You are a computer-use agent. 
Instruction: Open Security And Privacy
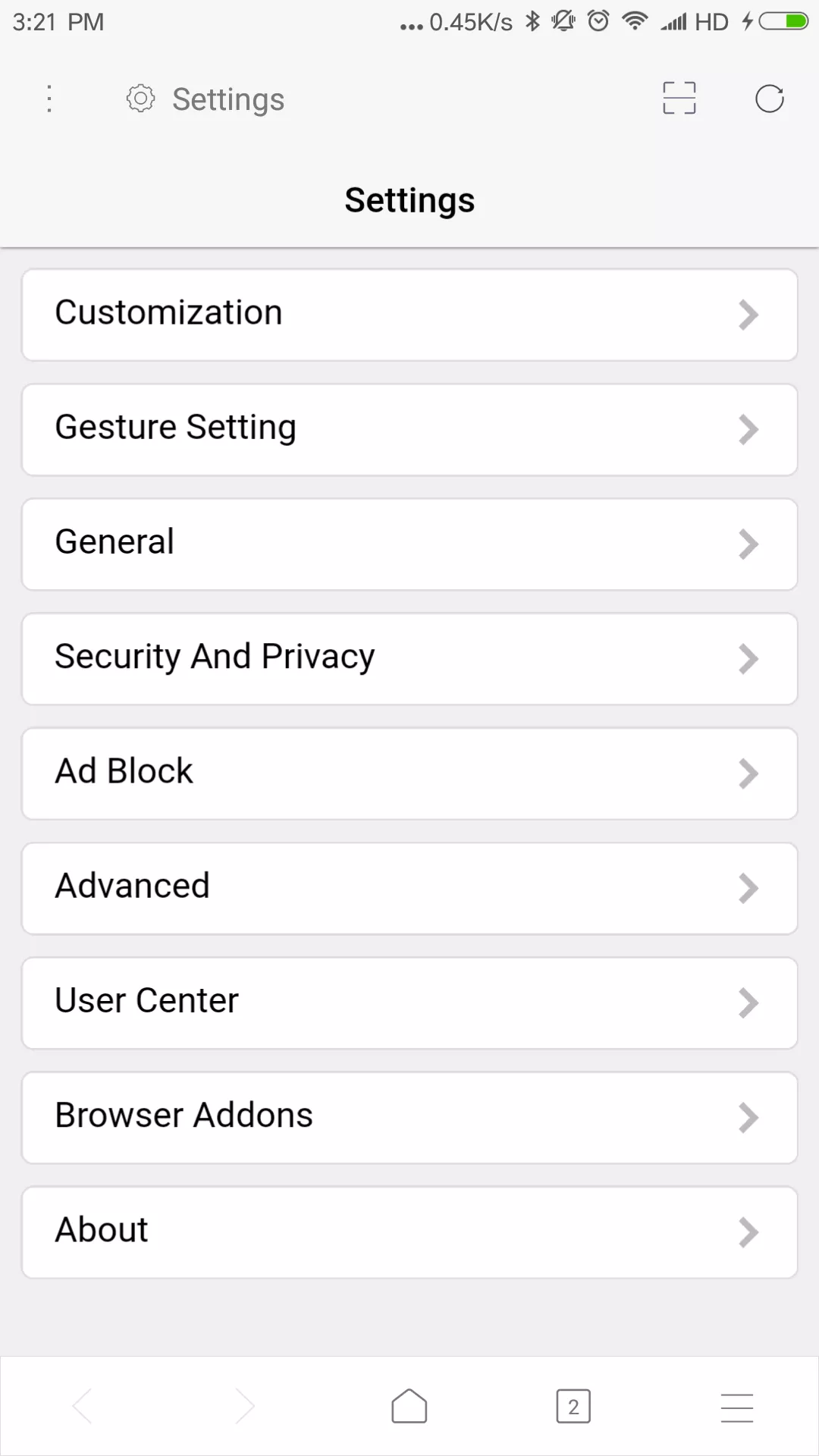tap(409, 658)
